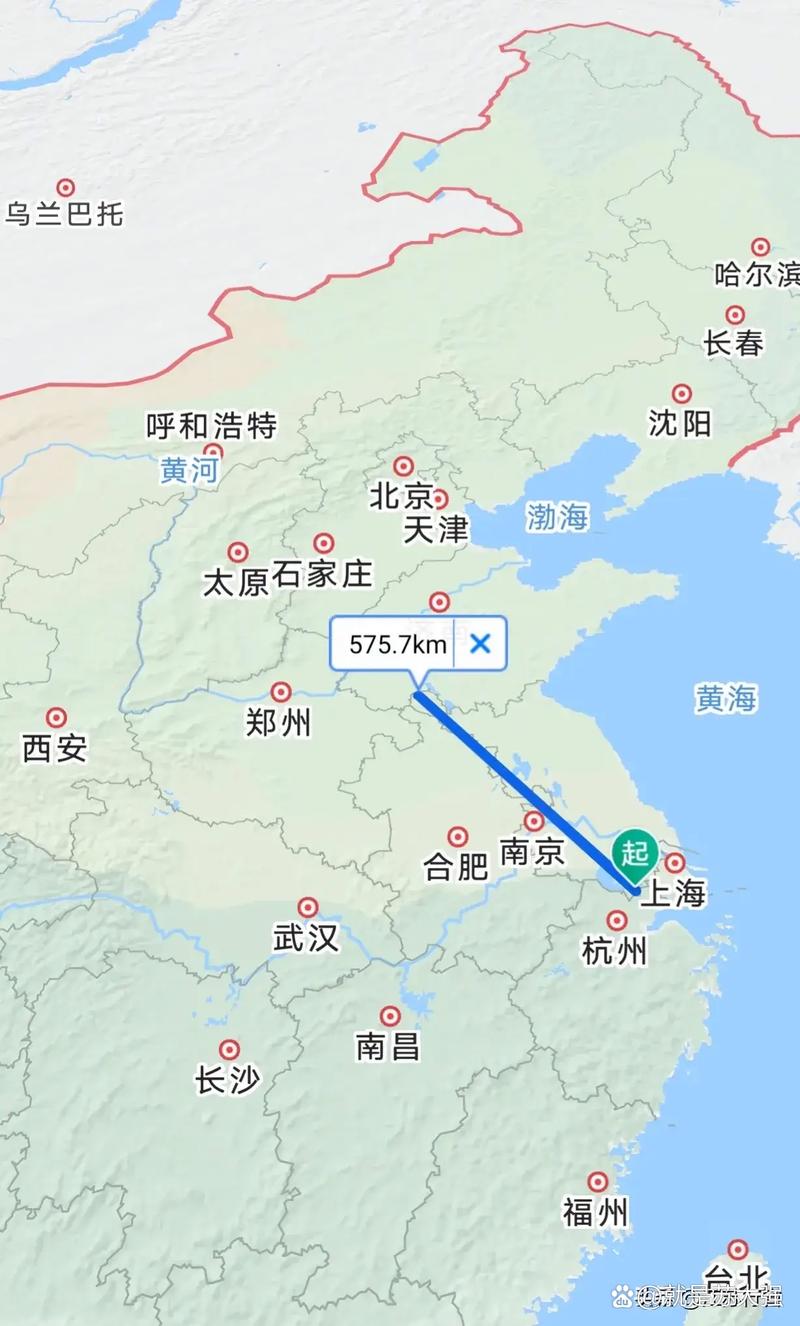The width and height of the screenshot is (800, 1326).
Task: Dismiss the distance popup with the X
Action: 480,644
